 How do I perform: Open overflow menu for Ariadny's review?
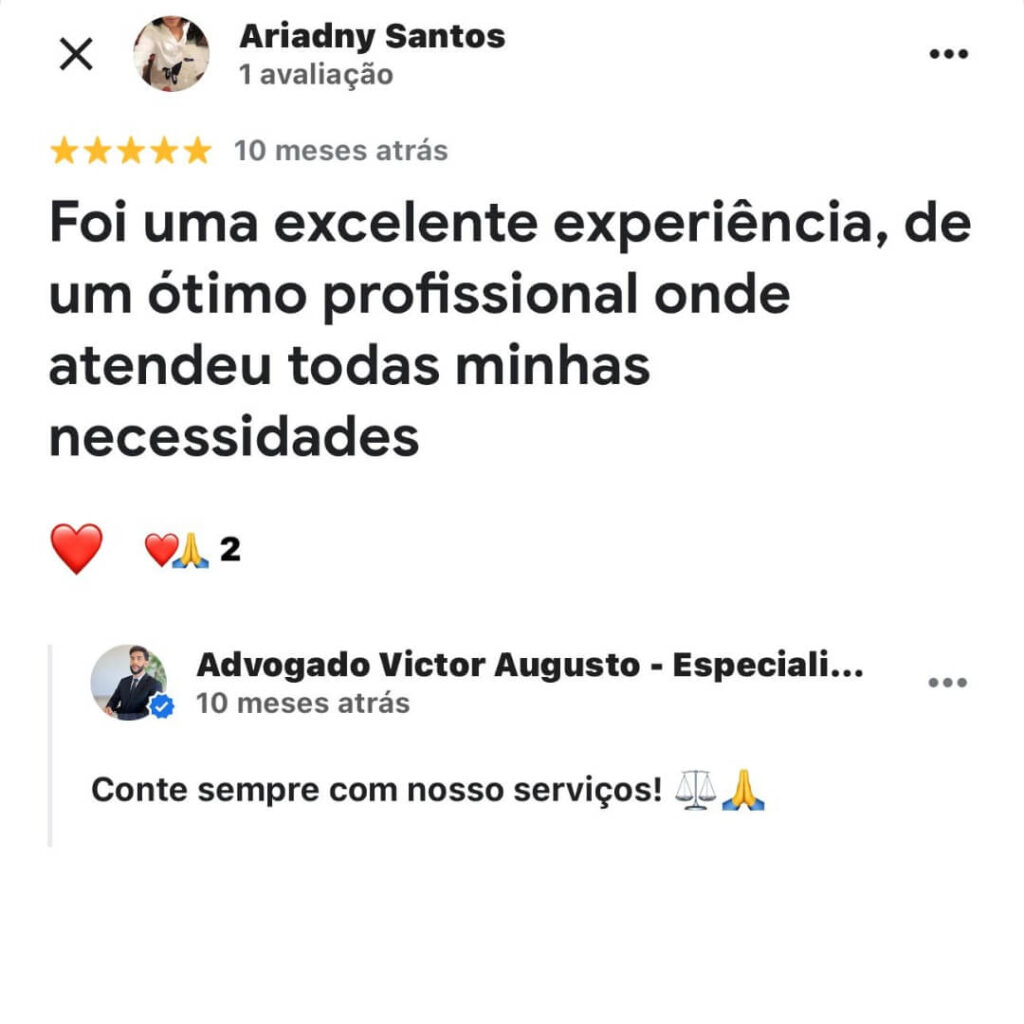948,54
